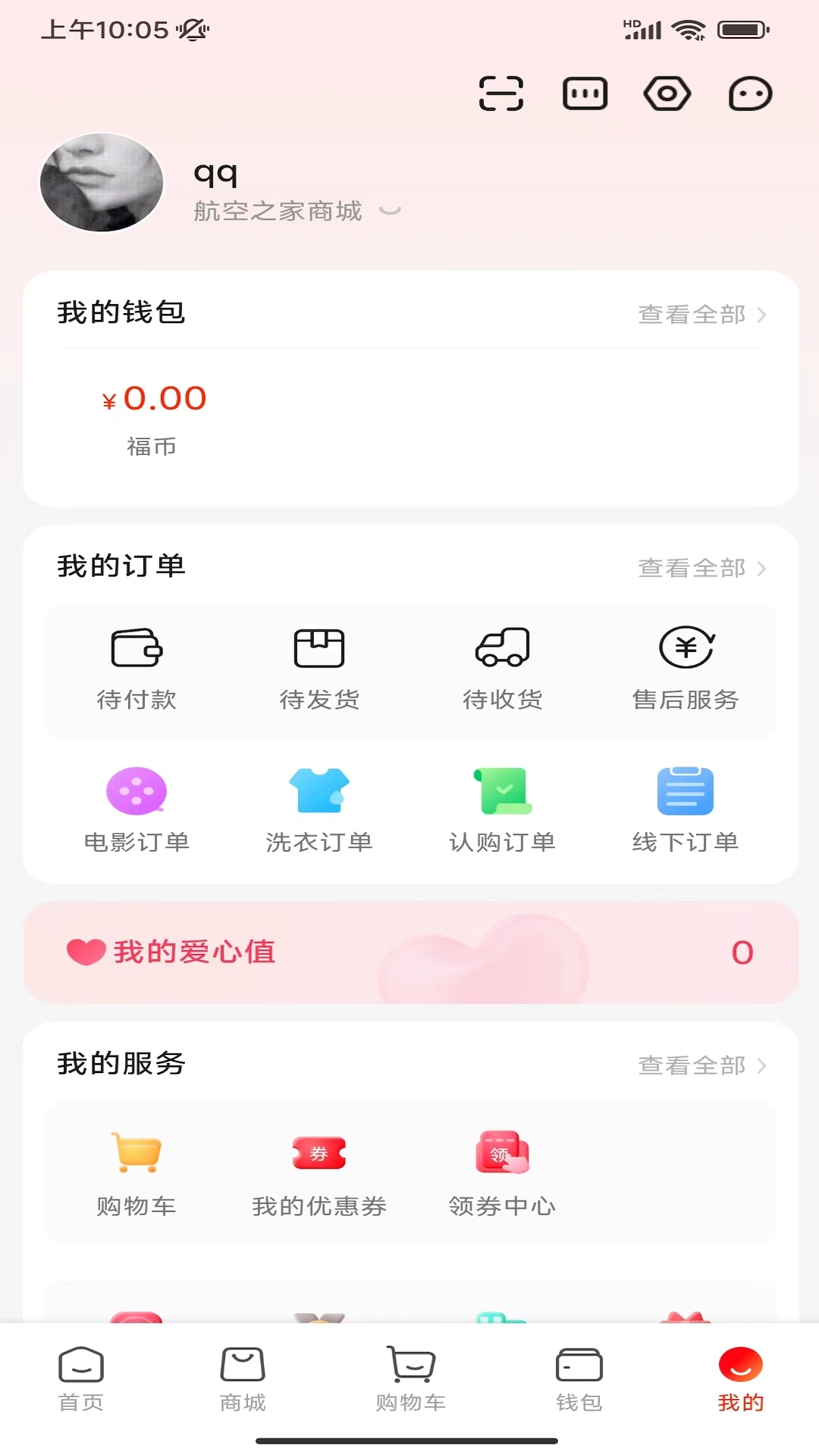Open 我的爱心值 love points banner
The width and height of the screenshot is (819, 1456).
click(x=409, y=953)
